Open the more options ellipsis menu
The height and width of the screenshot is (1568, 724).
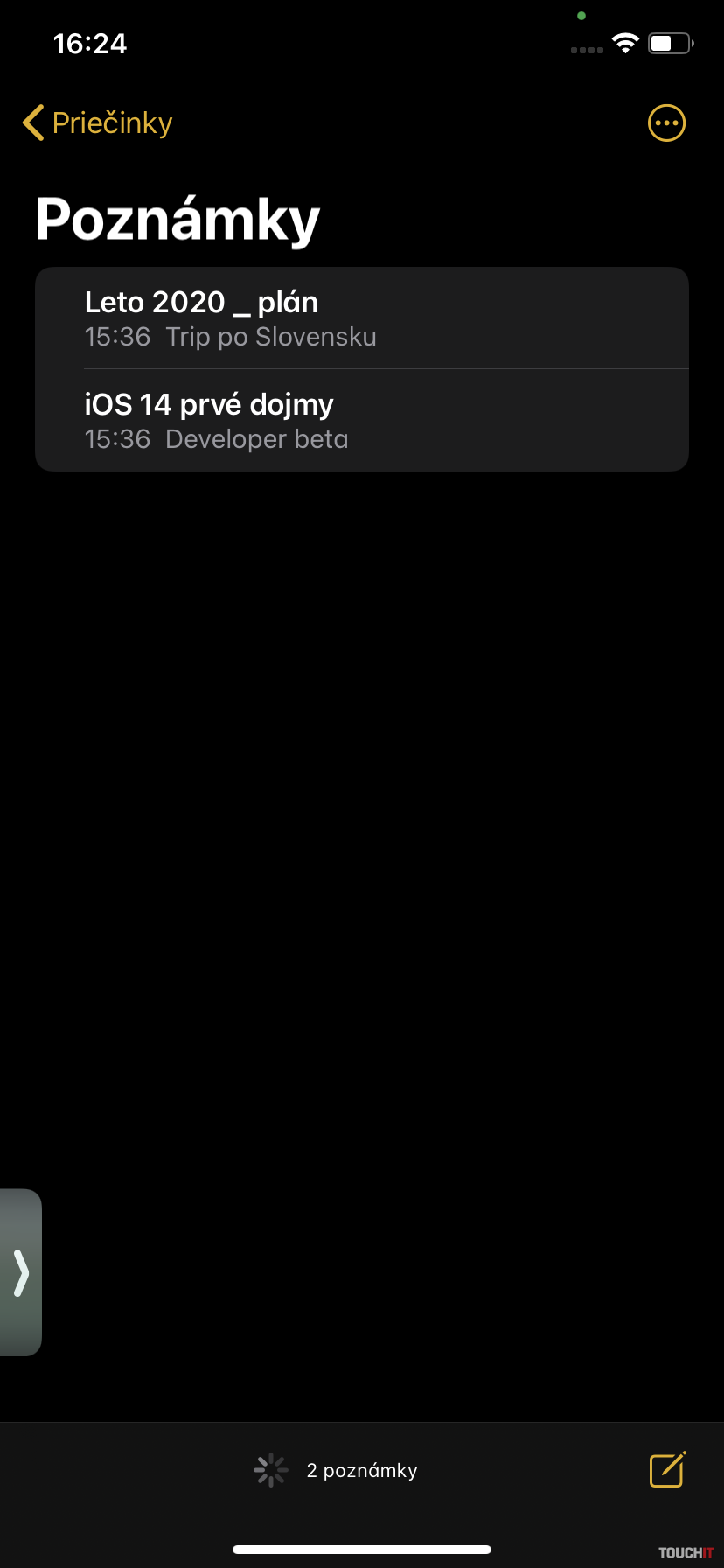pos(666,123)
